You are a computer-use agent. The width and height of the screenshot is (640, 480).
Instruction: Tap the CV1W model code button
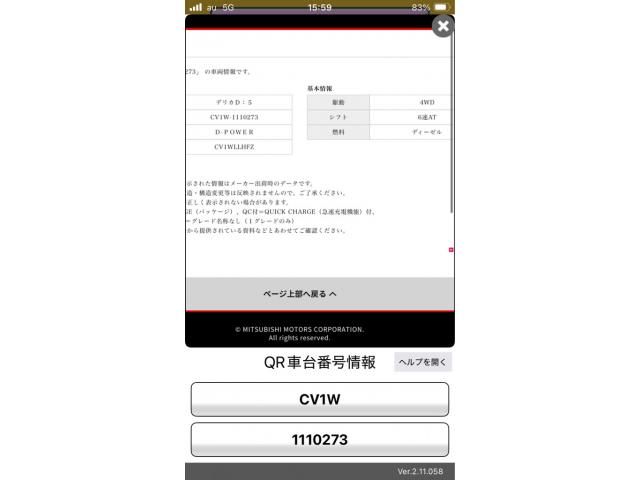[320, 400]
